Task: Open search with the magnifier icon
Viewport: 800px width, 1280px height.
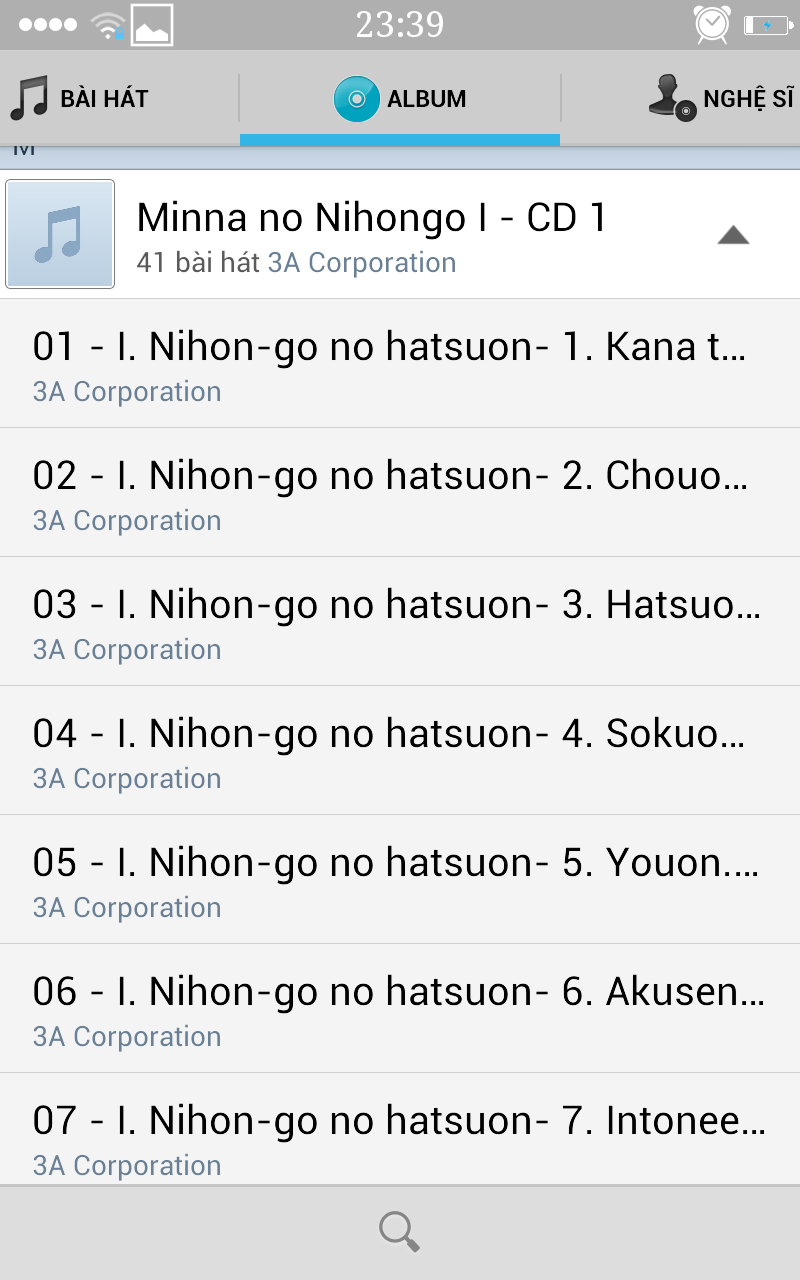Action: point(400,1231)
